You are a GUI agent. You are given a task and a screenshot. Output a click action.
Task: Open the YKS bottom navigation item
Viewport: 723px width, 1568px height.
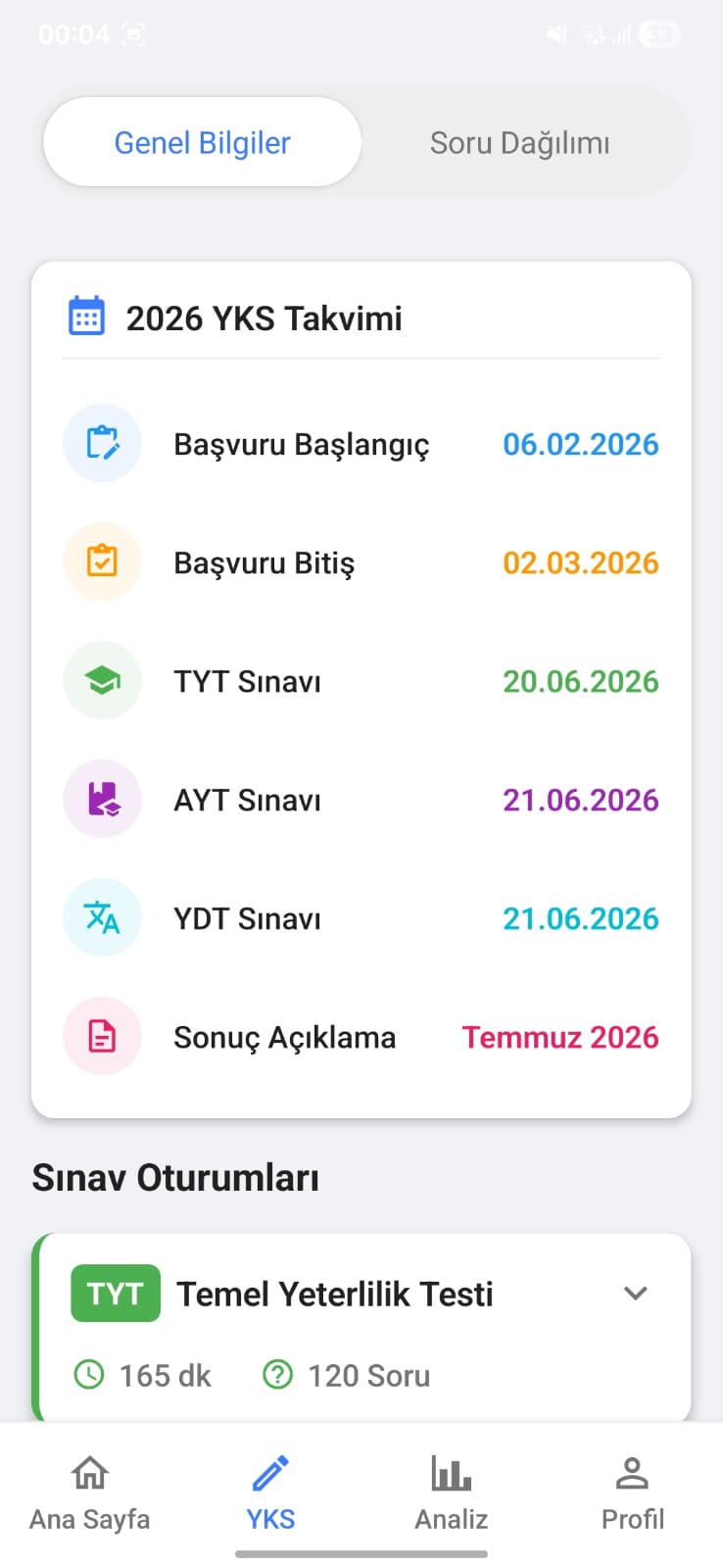click(x=270, y=1494)
